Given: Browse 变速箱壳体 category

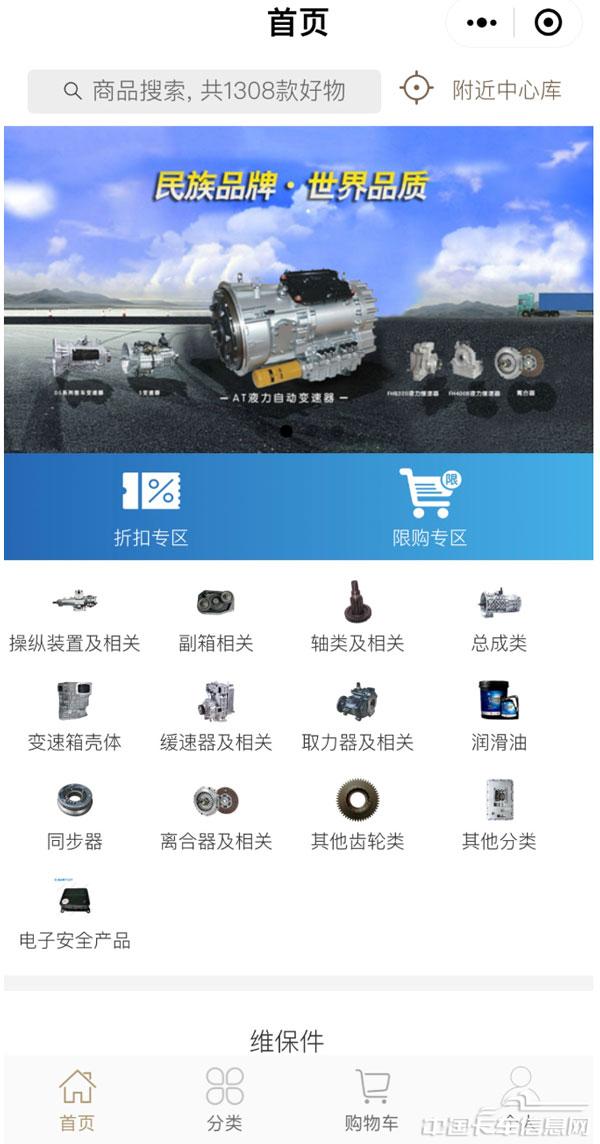Looking at the screenshot, I should [75, 718].
